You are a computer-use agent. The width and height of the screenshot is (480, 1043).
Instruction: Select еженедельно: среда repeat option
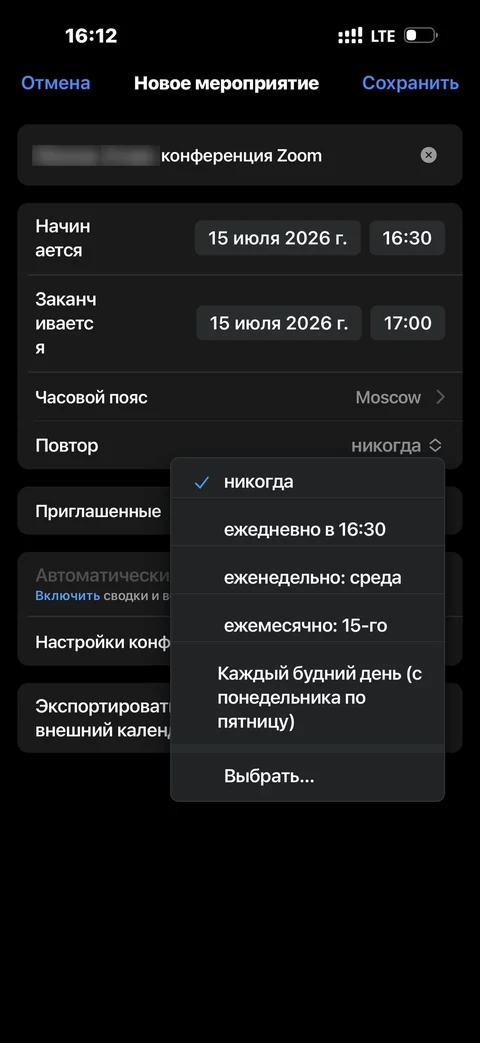(x=307, y=578)
